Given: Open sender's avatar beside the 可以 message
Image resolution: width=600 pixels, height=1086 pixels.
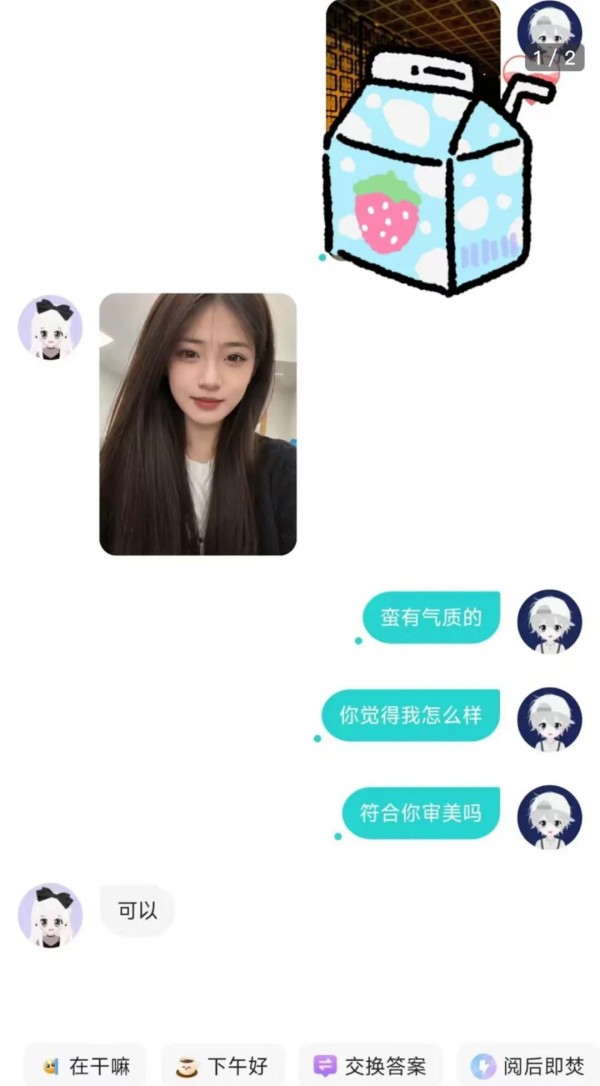Looking at the screenshot, I should [x=50, y=915].
